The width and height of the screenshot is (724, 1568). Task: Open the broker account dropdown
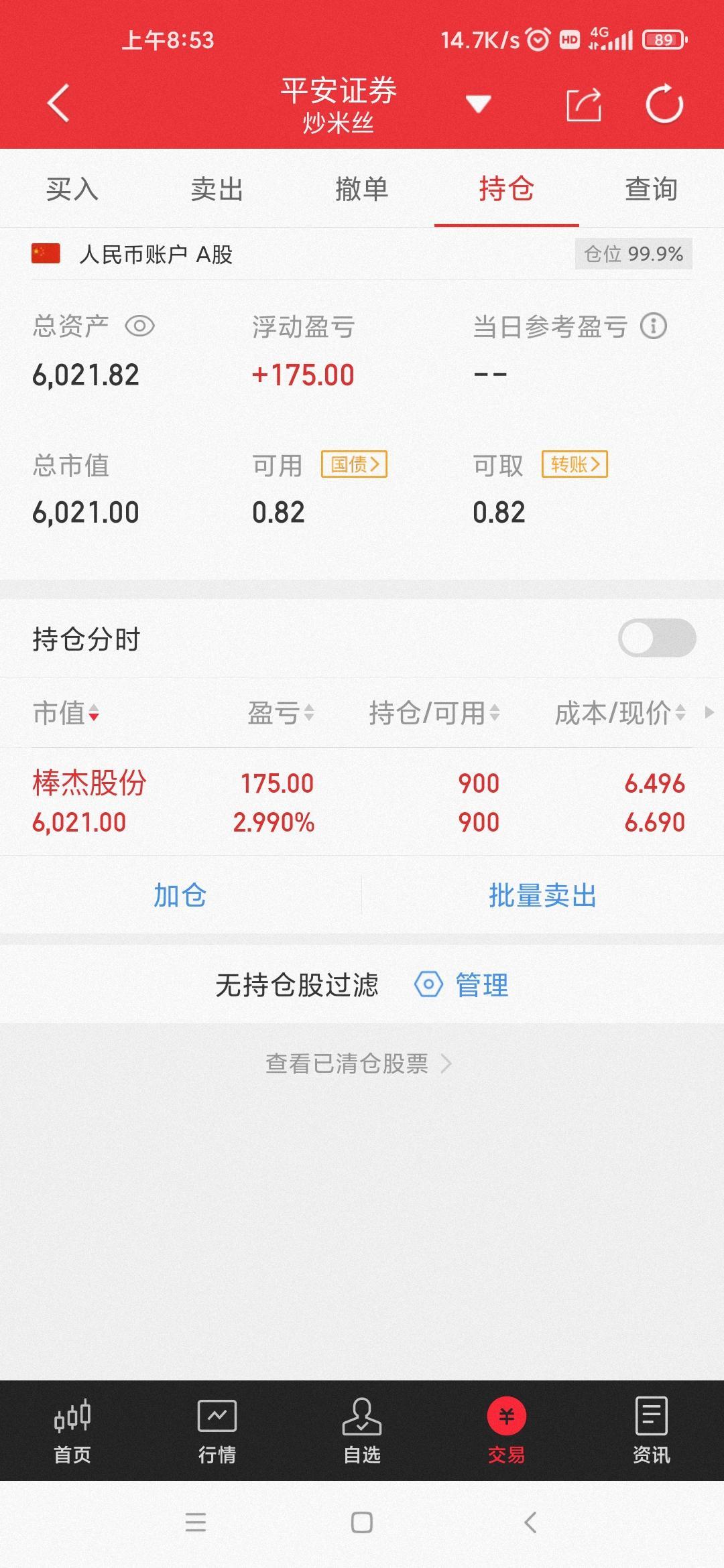(x=478, y=104)
